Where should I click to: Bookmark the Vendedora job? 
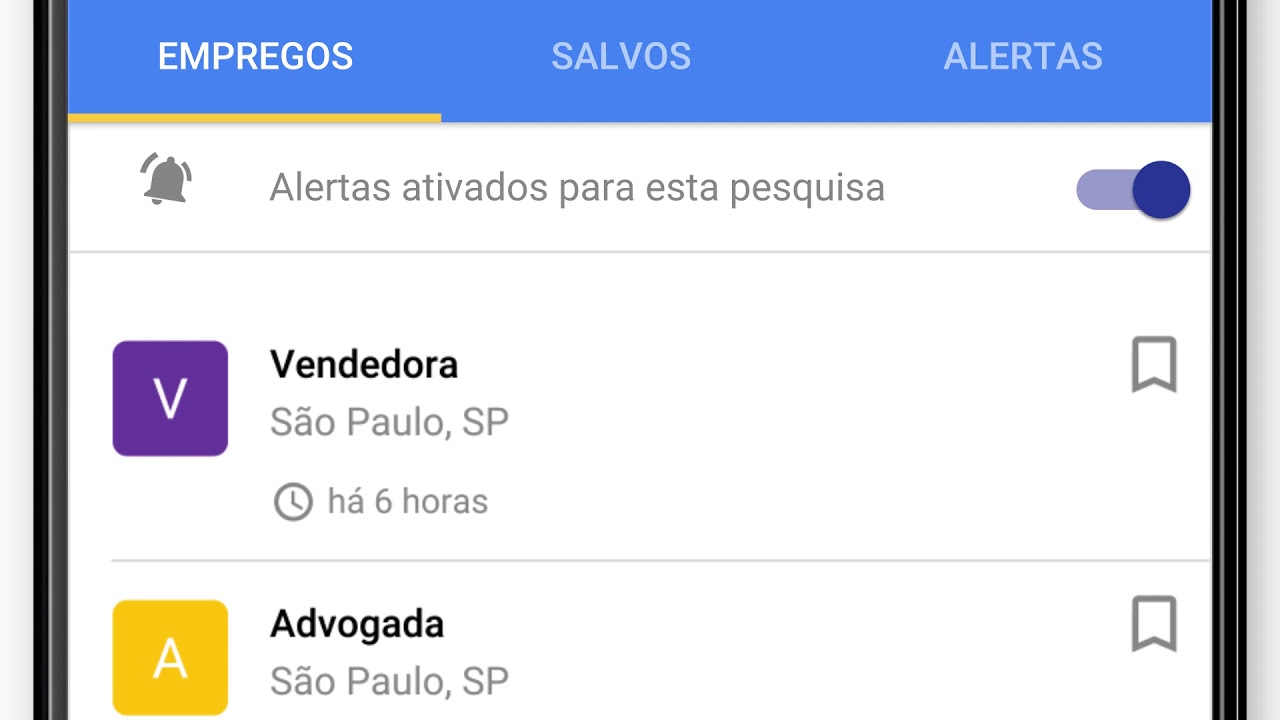coord(1154,365)
